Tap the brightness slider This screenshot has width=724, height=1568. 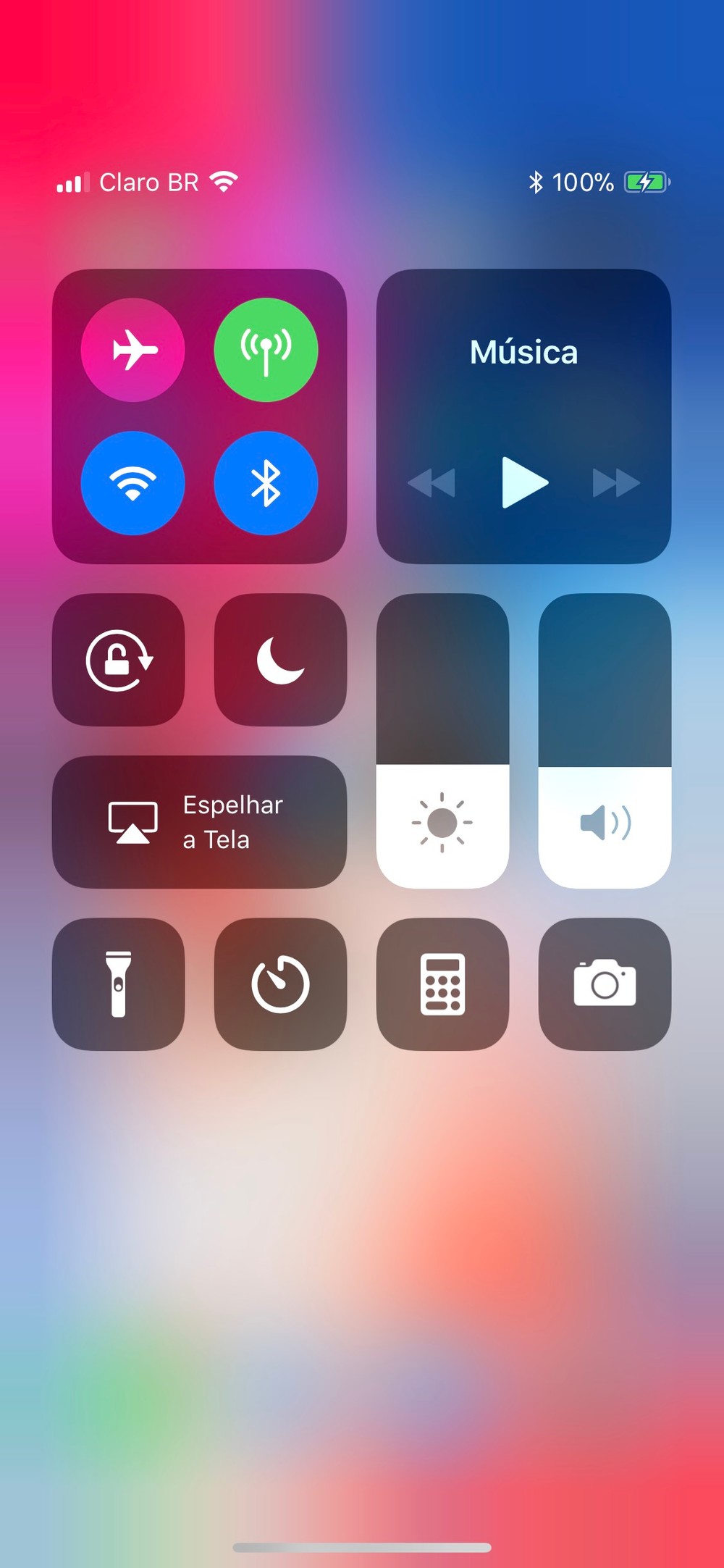coord(442,741)
